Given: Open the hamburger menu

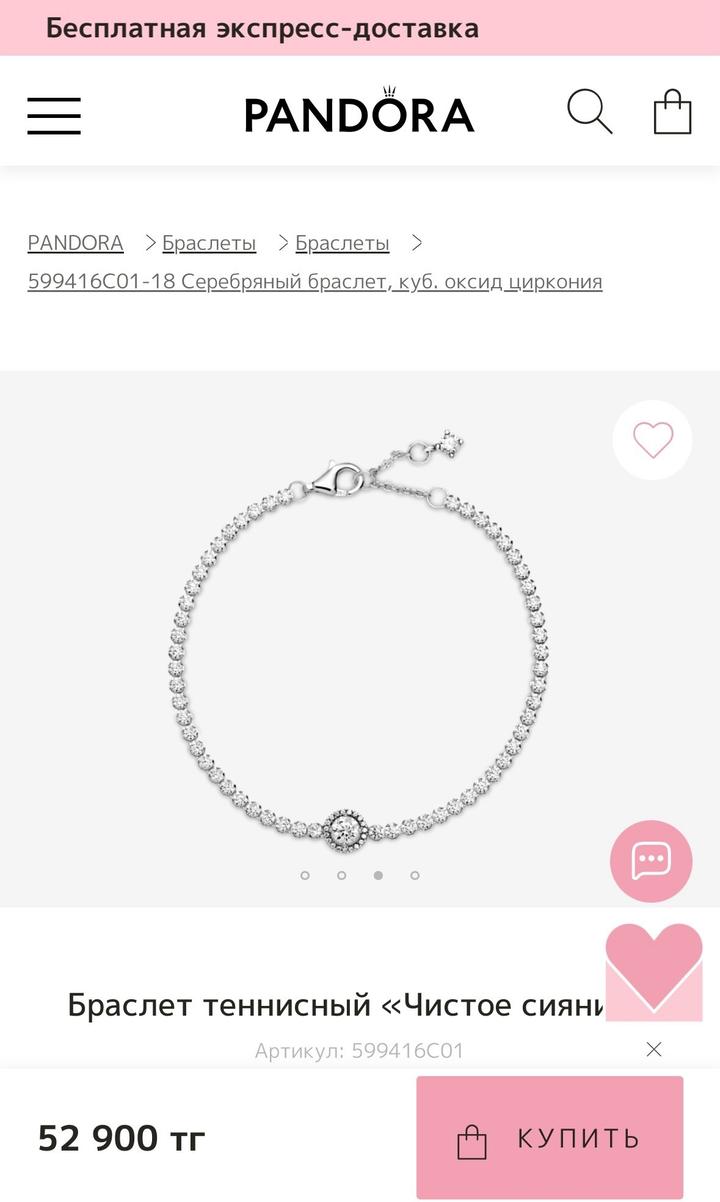Looking at the screenshot, I should click(x=54, y=115).
